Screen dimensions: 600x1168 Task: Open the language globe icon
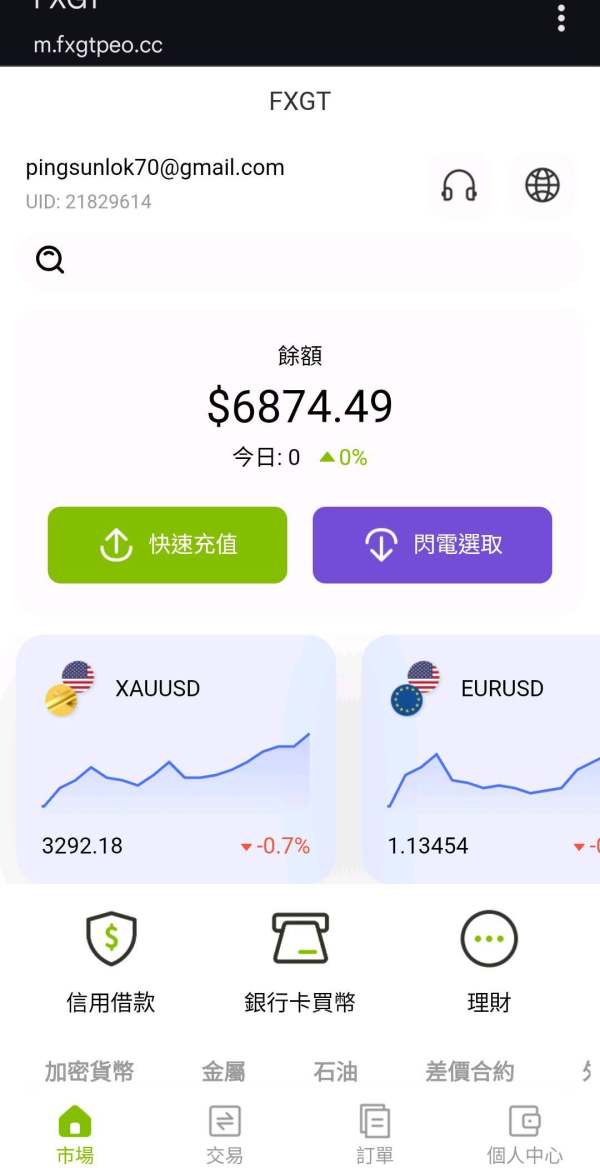tap(542, 185)
